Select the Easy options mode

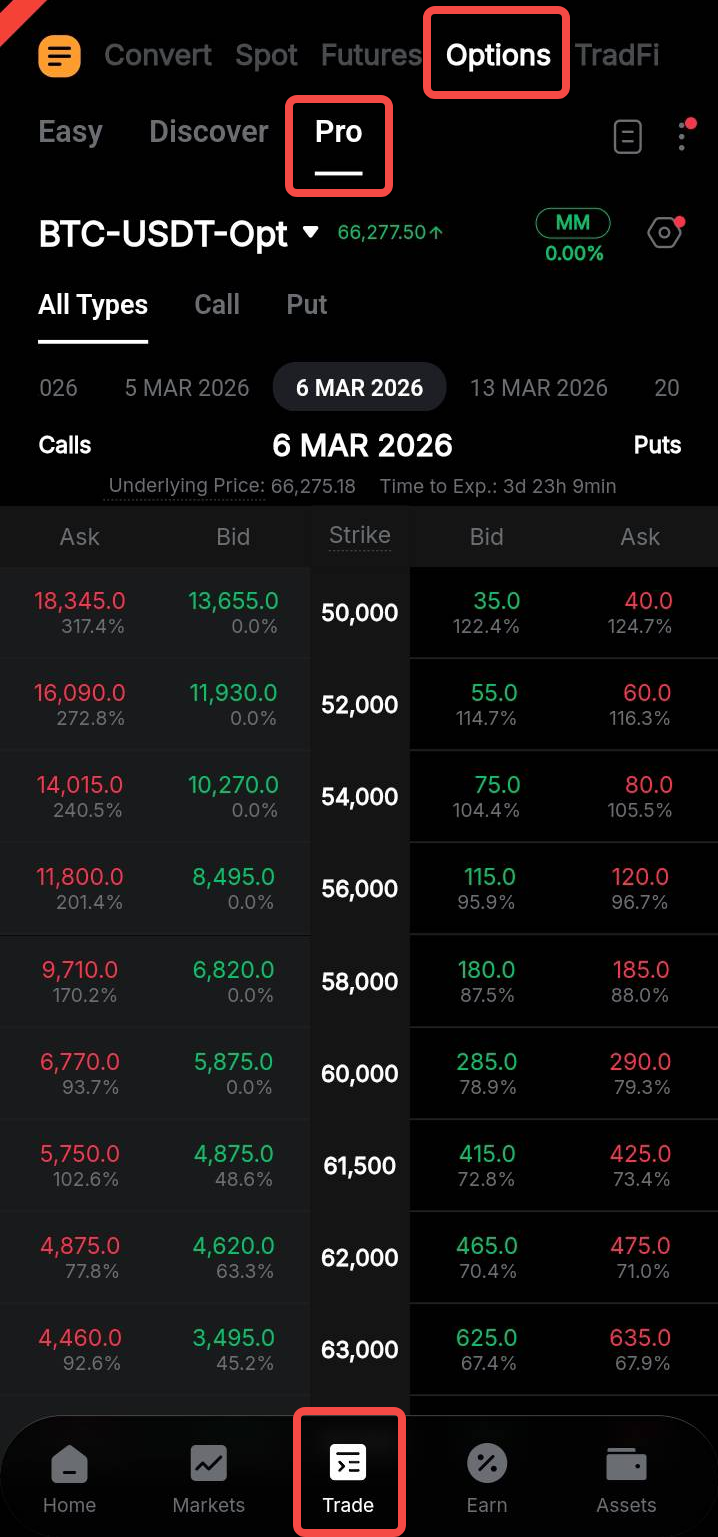pos(70,132)
